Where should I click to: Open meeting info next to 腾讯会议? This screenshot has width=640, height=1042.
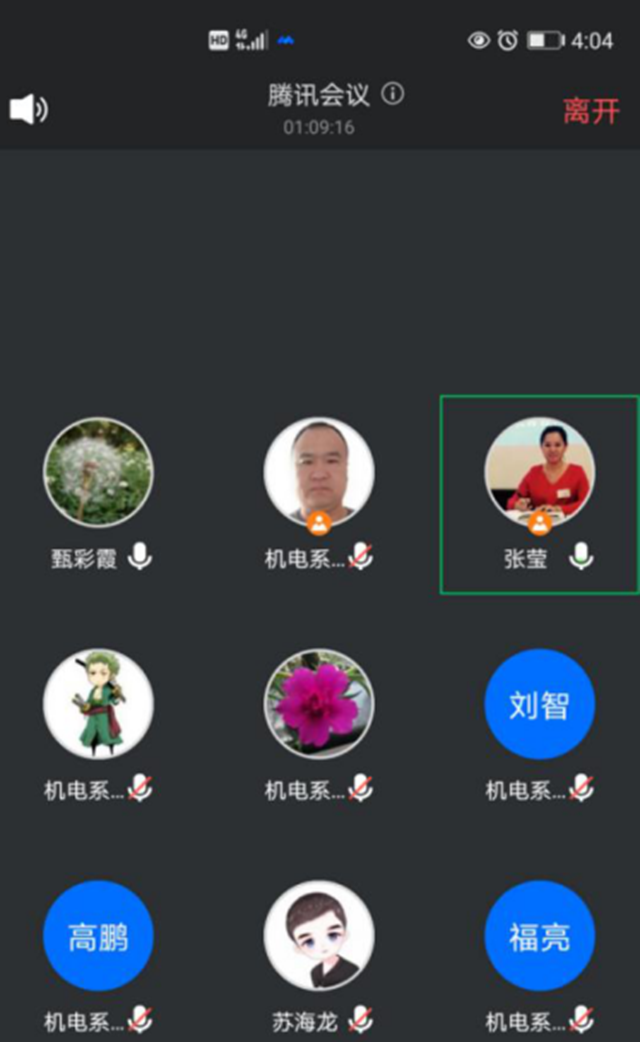coord(393,95)
